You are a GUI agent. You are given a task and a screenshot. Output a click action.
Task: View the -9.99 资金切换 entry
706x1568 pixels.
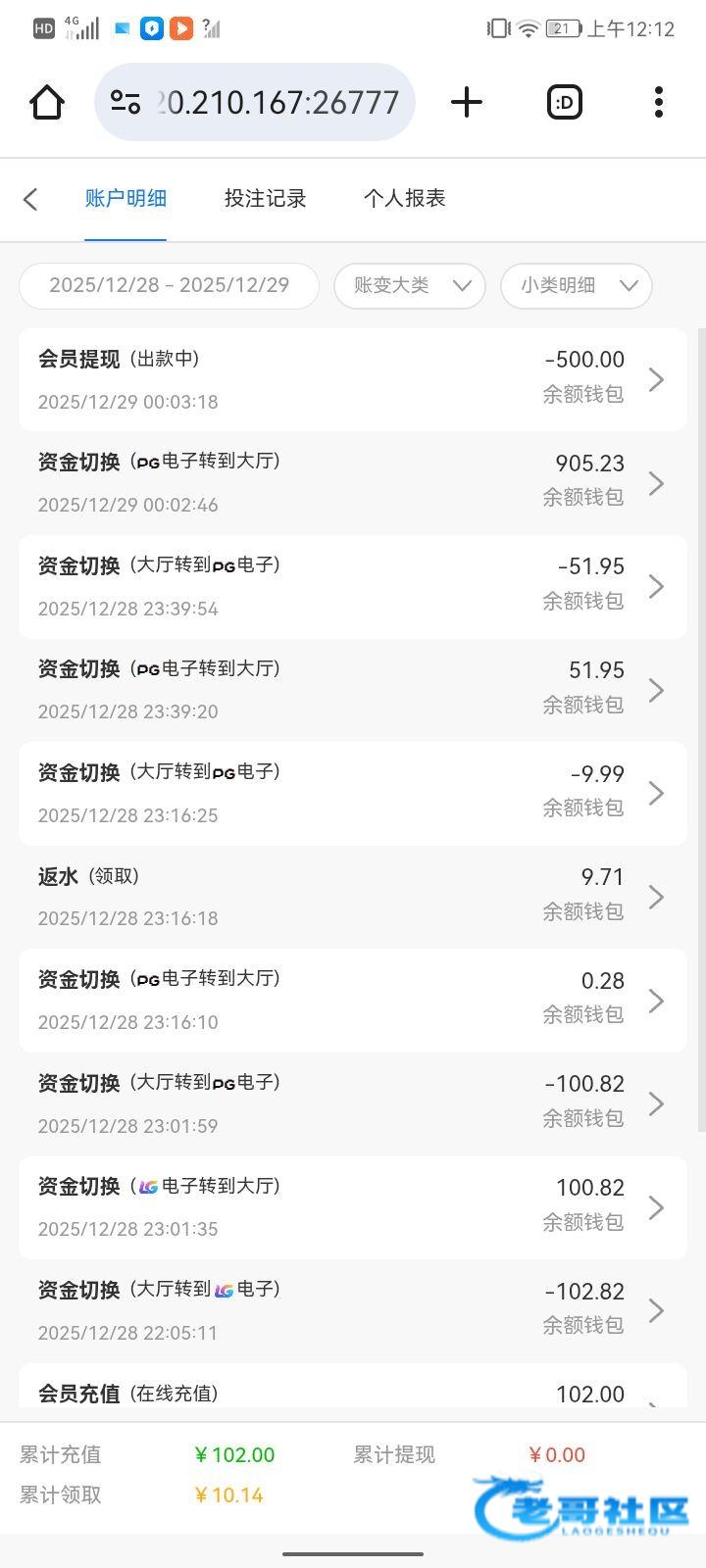click(352, 793)
